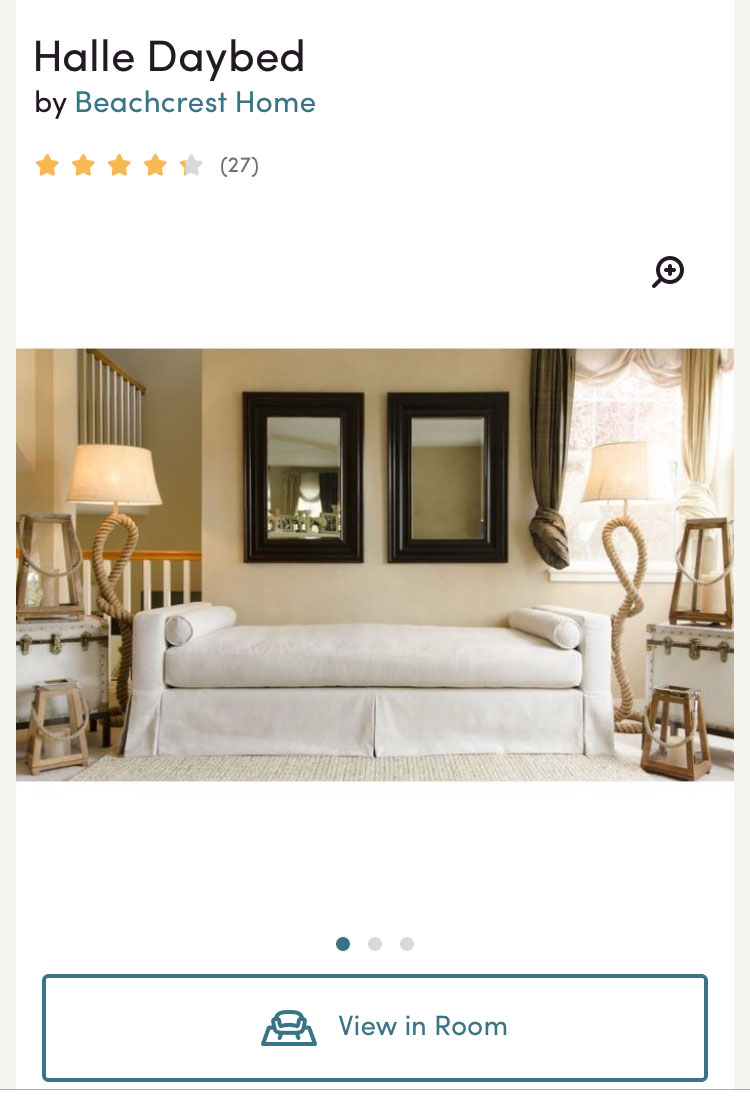
Task: Open the Halle Daybed product photo
Action: (375, 565)
